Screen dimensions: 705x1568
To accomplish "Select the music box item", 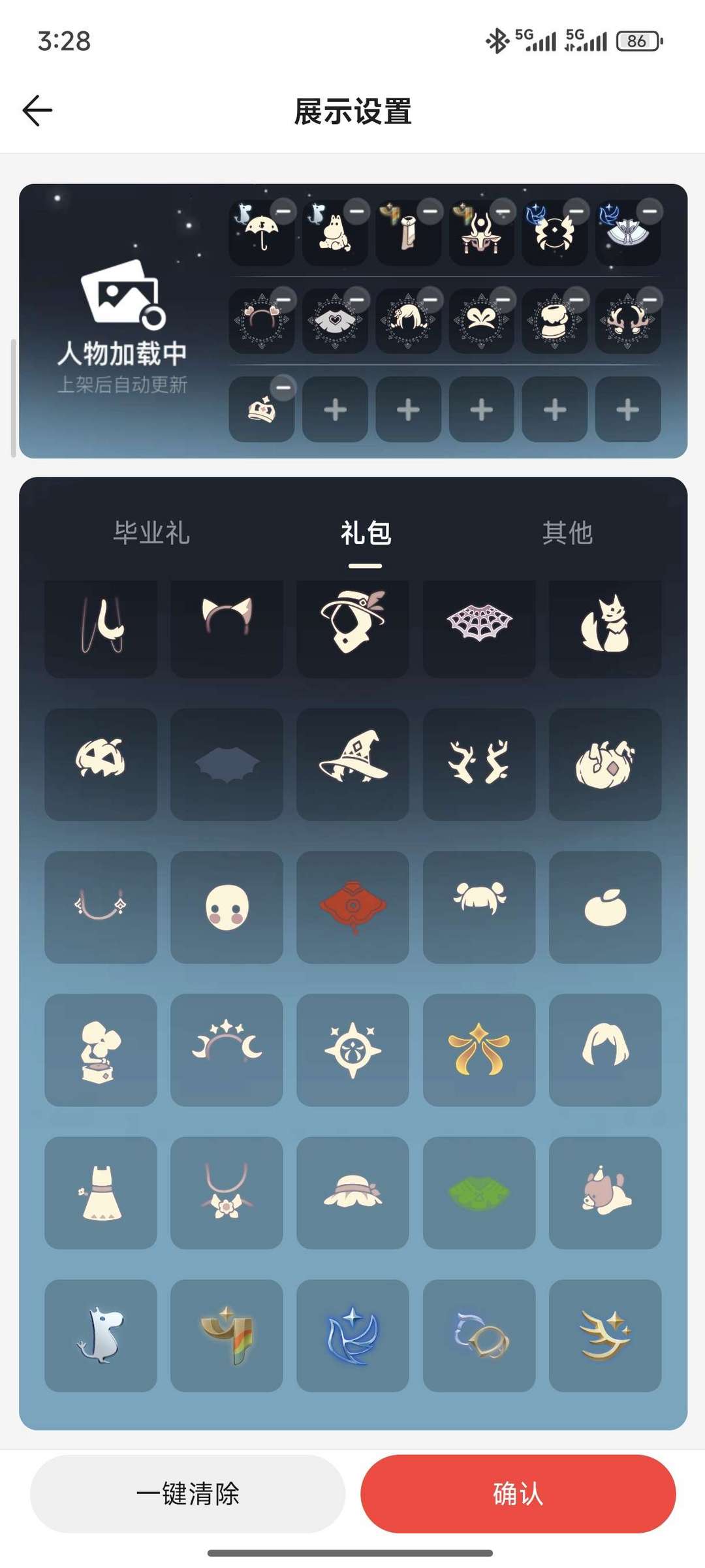I will pyautogui.click(x=100, y=1051).
